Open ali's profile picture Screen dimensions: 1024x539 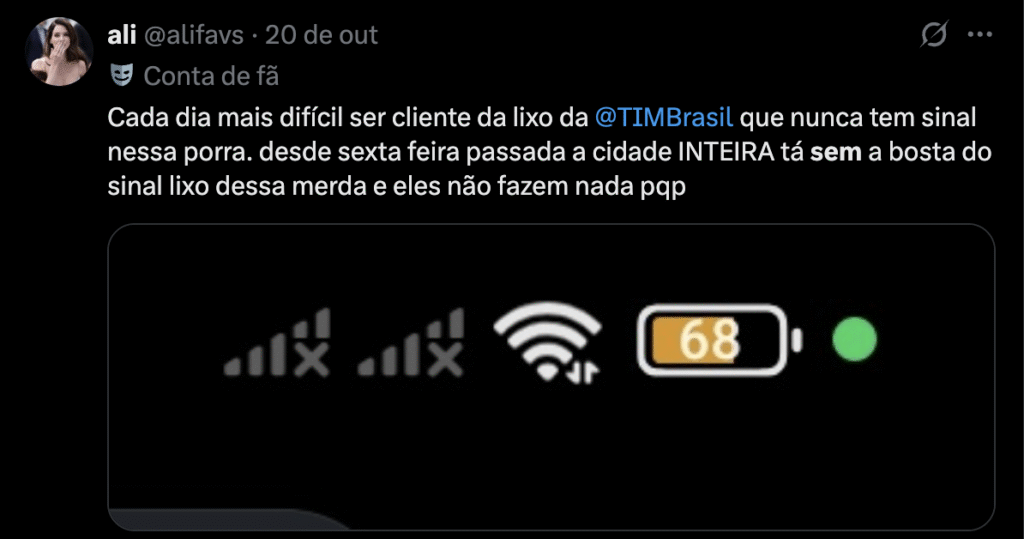pyautogui.click(x=60, y=52)
